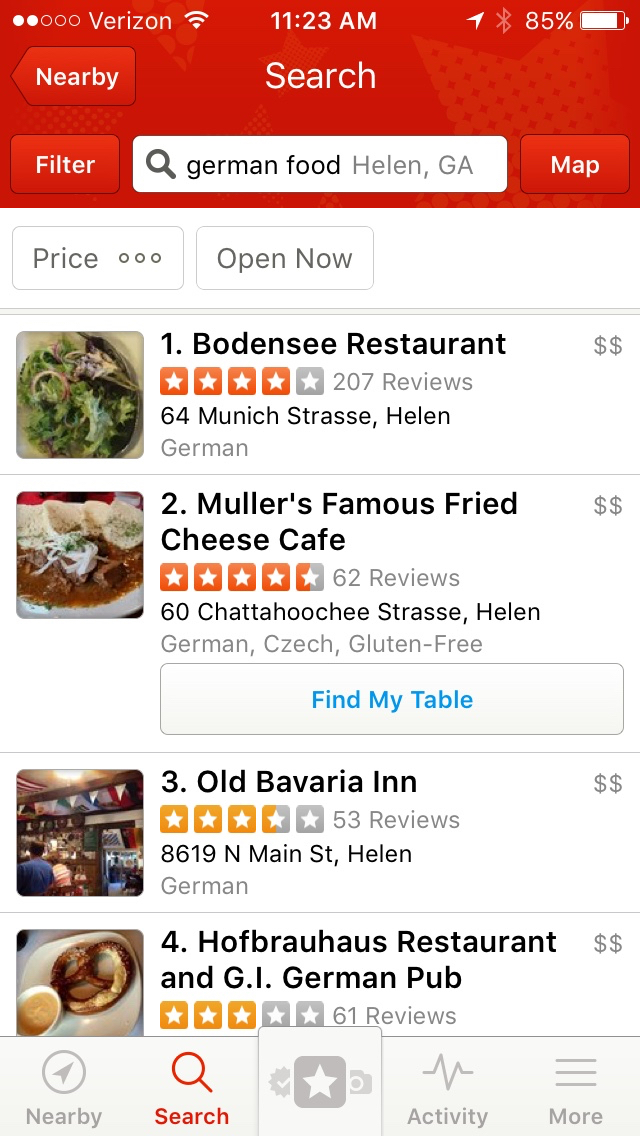Image resolution: width=640 pixels, height=1136 pixels.
Task: Open Bodensee Restaurant listing
Action: (333, 344)
